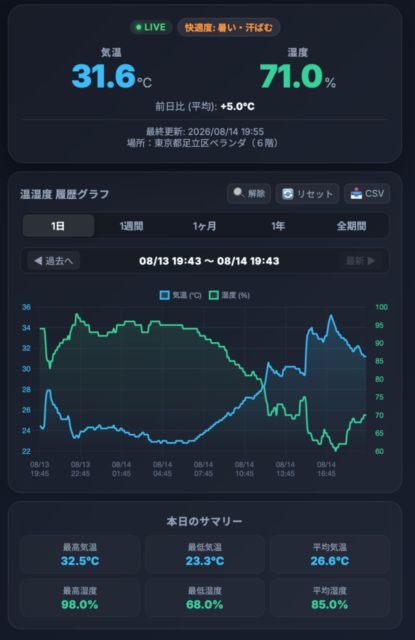Show the 1年 range
Viewport: 415px width, 640px height.
(x=278, y=226)
